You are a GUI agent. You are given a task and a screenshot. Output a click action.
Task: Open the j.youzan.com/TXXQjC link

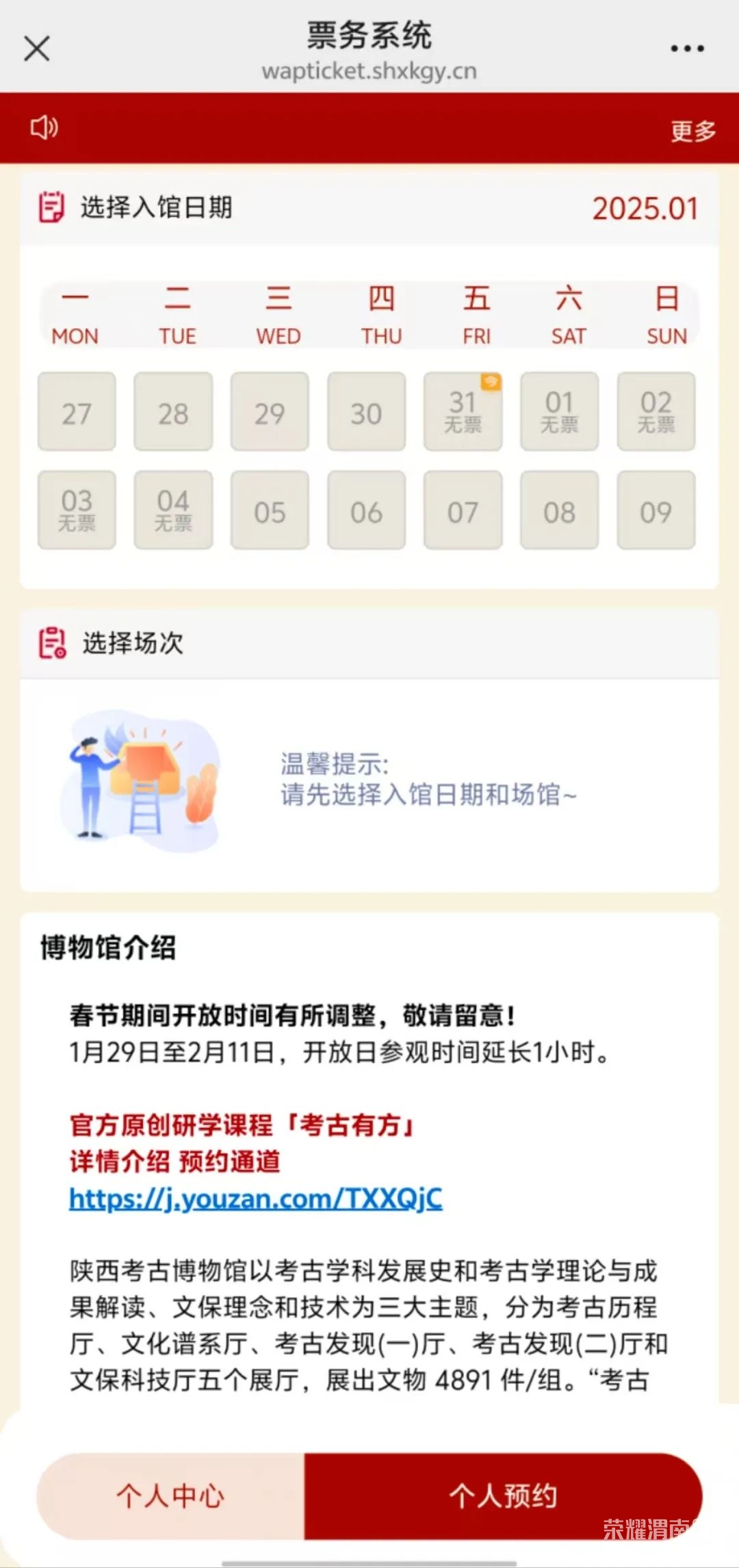(x=256, y=1198)
